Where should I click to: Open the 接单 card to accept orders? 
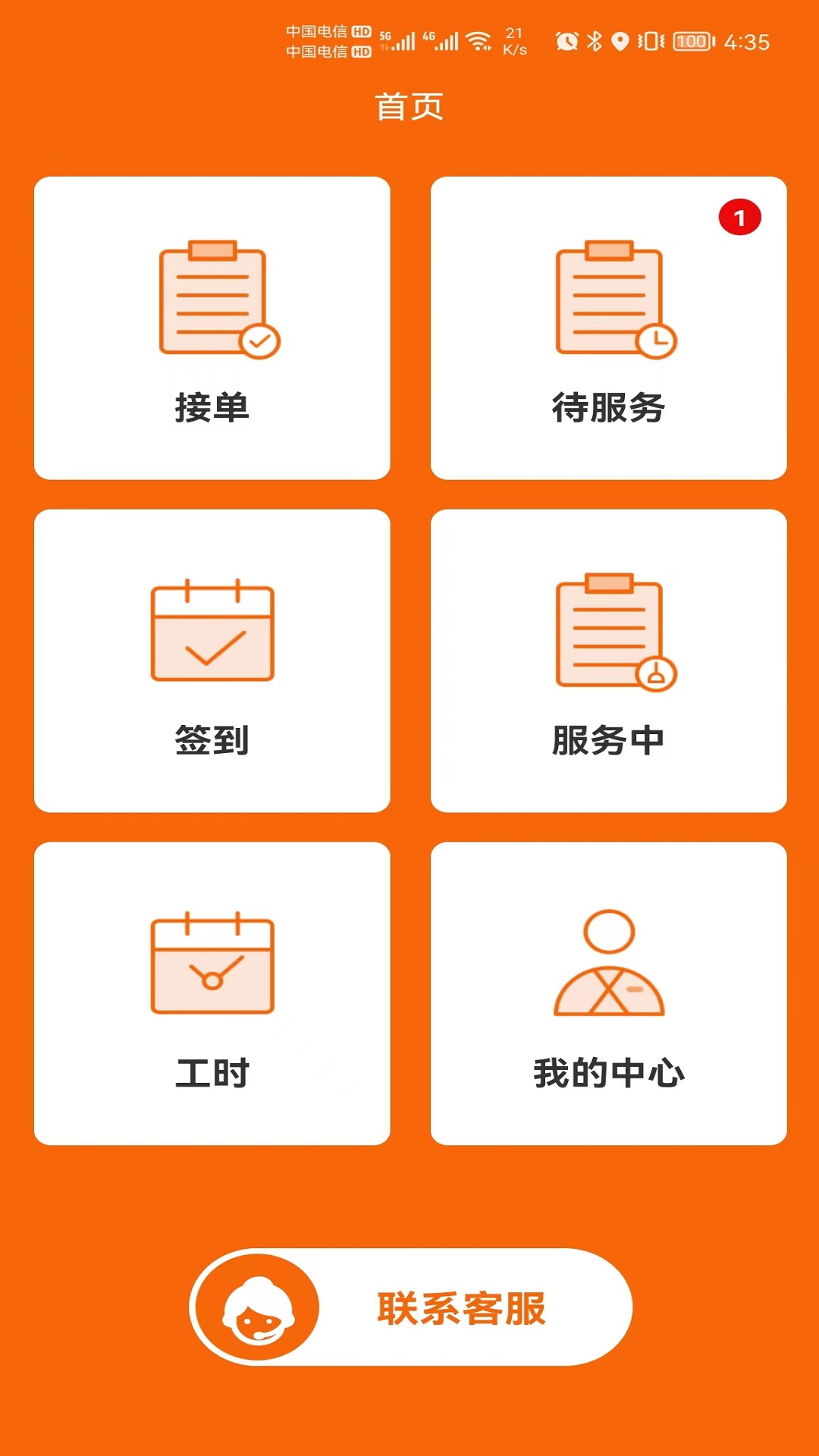[212, 326]
